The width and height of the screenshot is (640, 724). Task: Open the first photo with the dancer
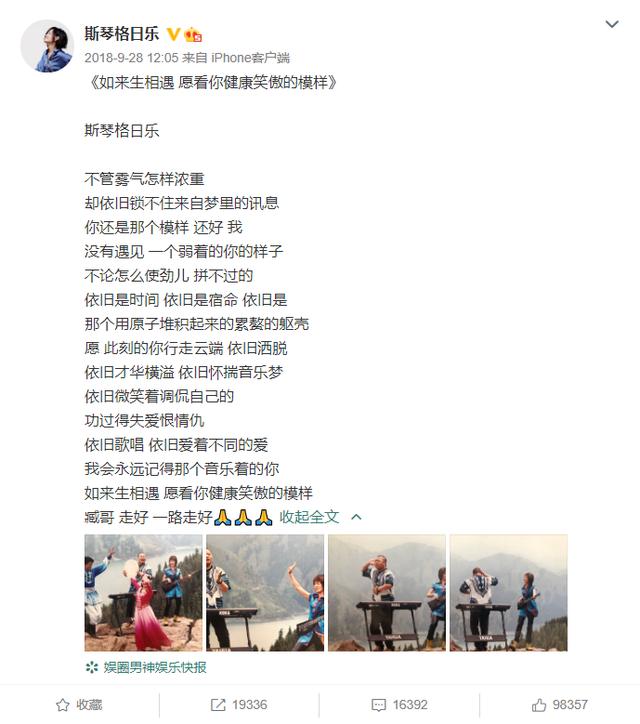coord(143,592)
